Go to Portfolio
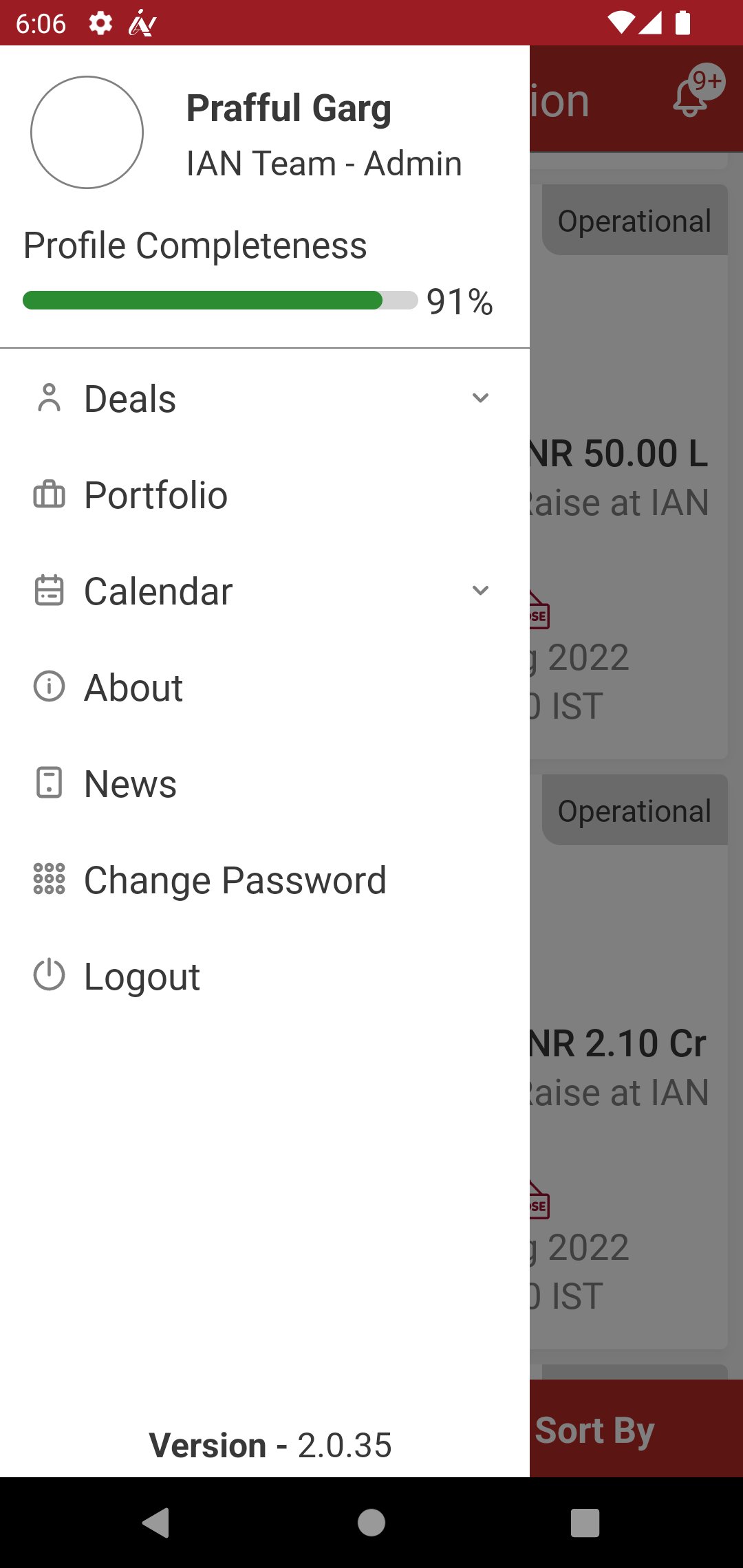The image size is (743, 1568). [156, 495]
